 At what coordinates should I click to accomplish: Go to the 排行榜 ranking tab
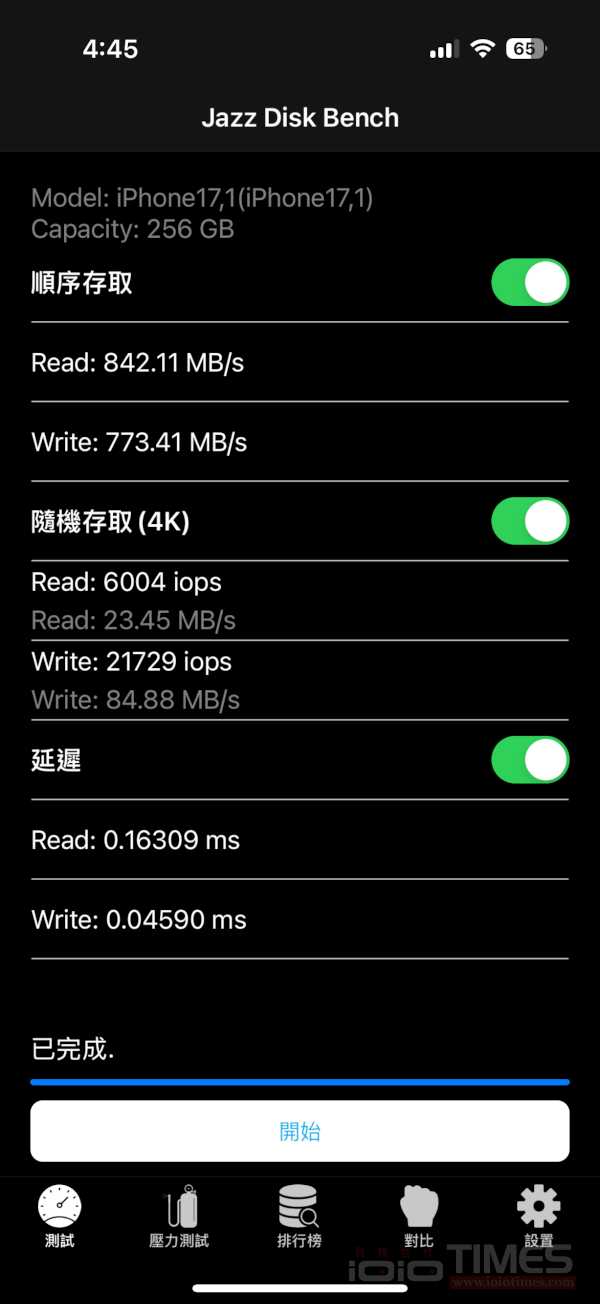pos(299,1217)
